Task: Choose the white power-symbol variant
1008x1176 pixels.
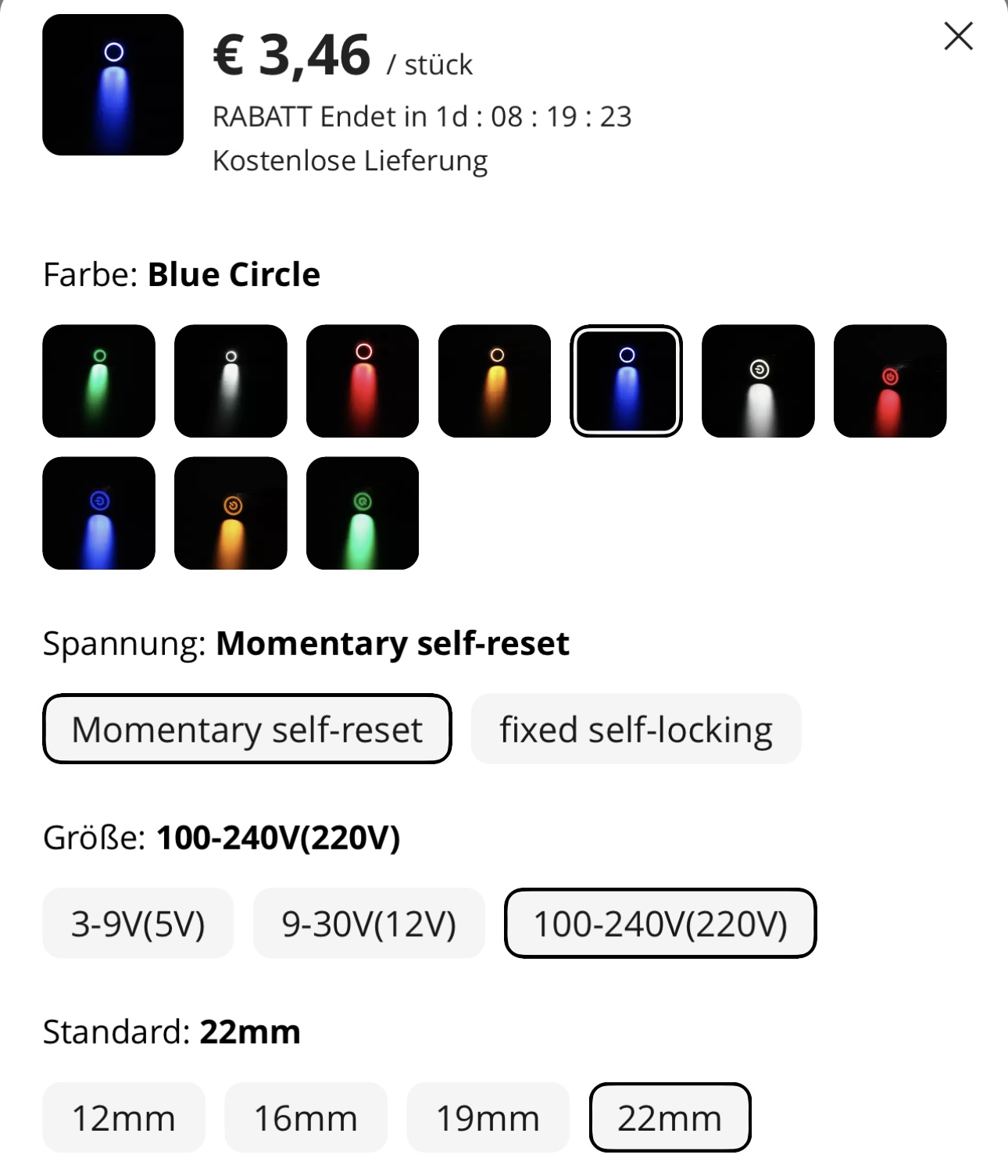Action: click(758, 381)
